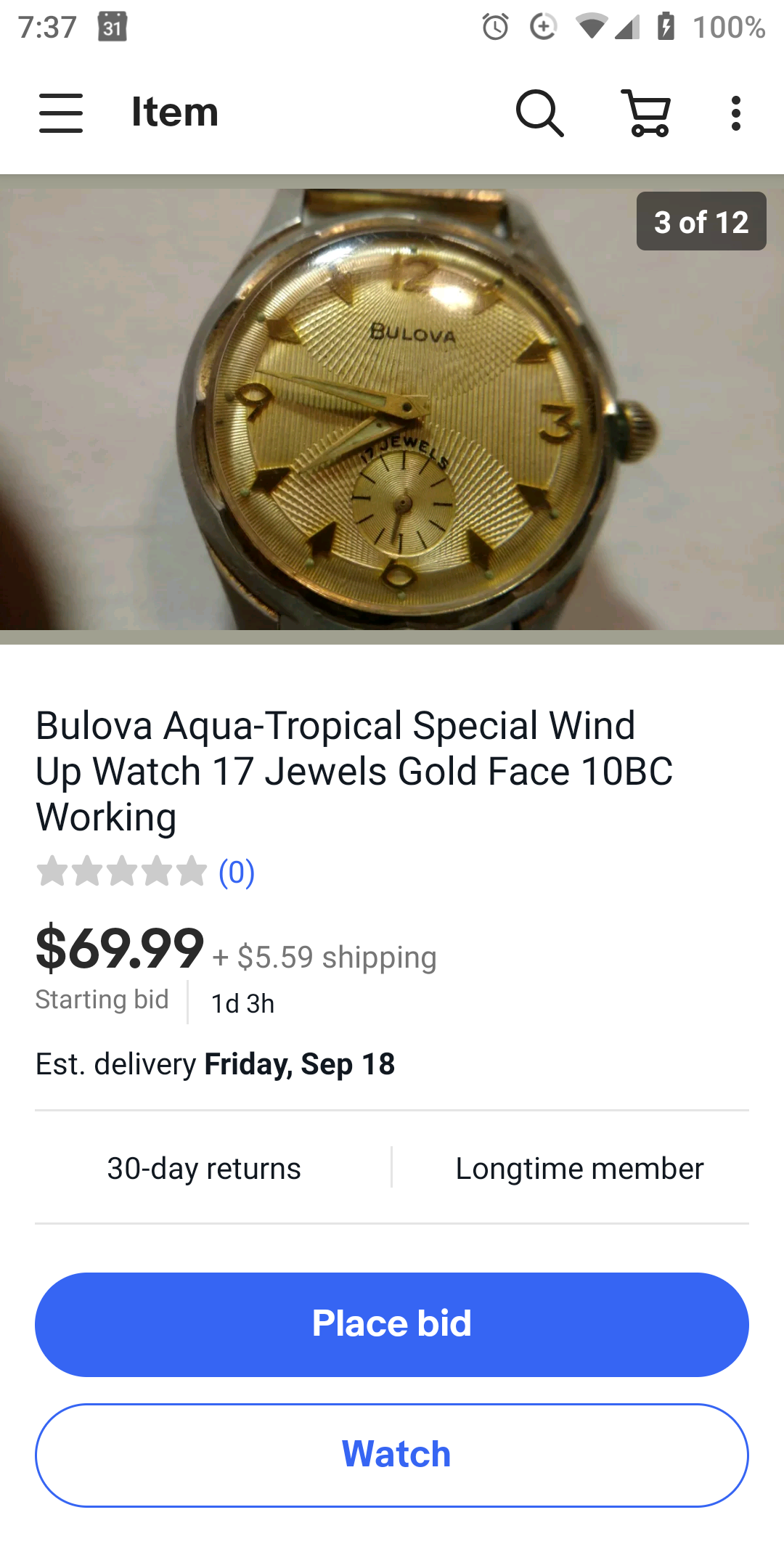Add this item to your Watch list
784x1568 pixels.
pyautogui.click(x=392, y=1455)
